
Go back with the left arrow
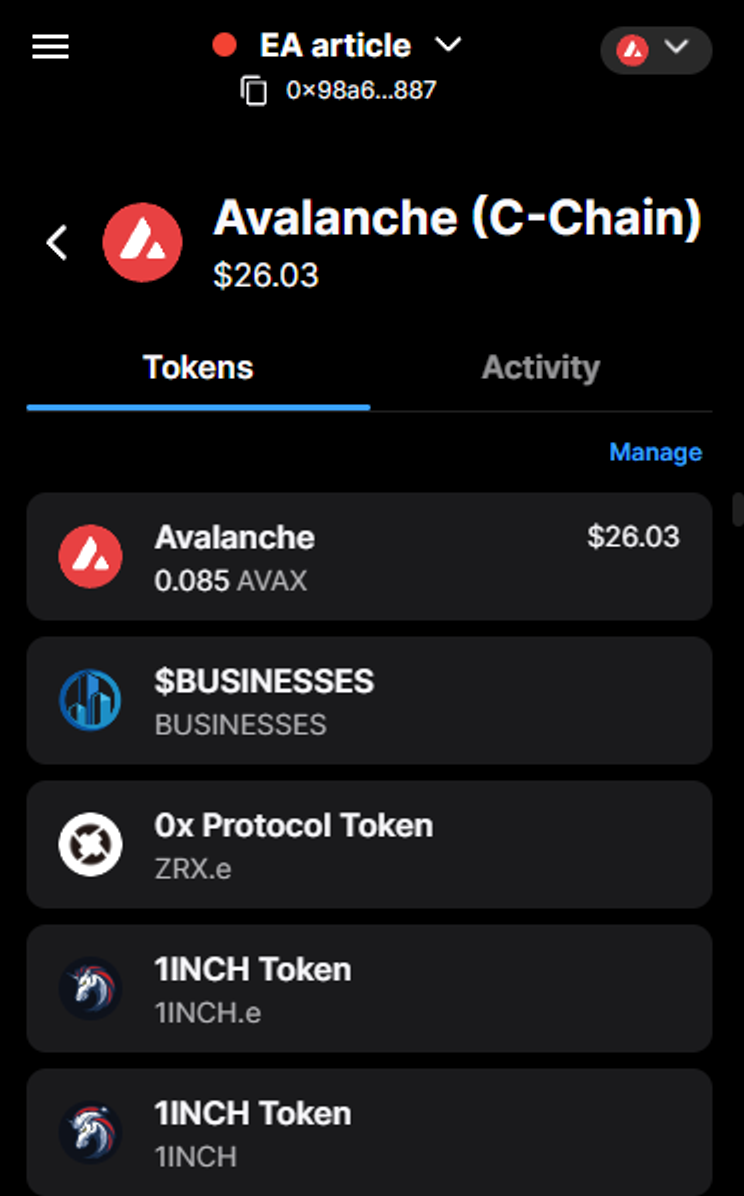[x=57, y=243]
